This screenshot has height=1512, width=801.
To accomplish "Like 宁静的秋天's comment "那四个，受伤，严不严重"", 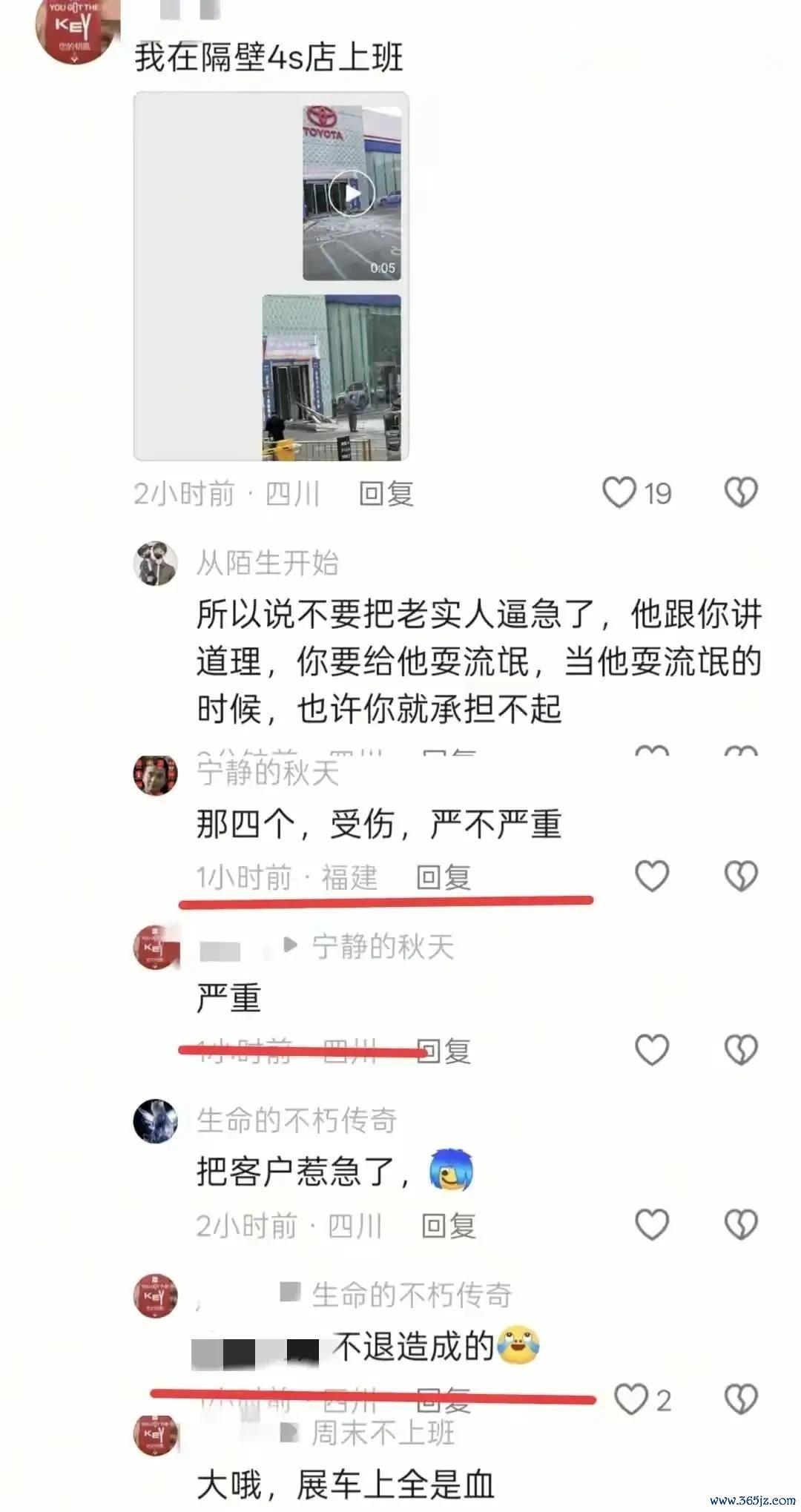I will pos(652,877).
